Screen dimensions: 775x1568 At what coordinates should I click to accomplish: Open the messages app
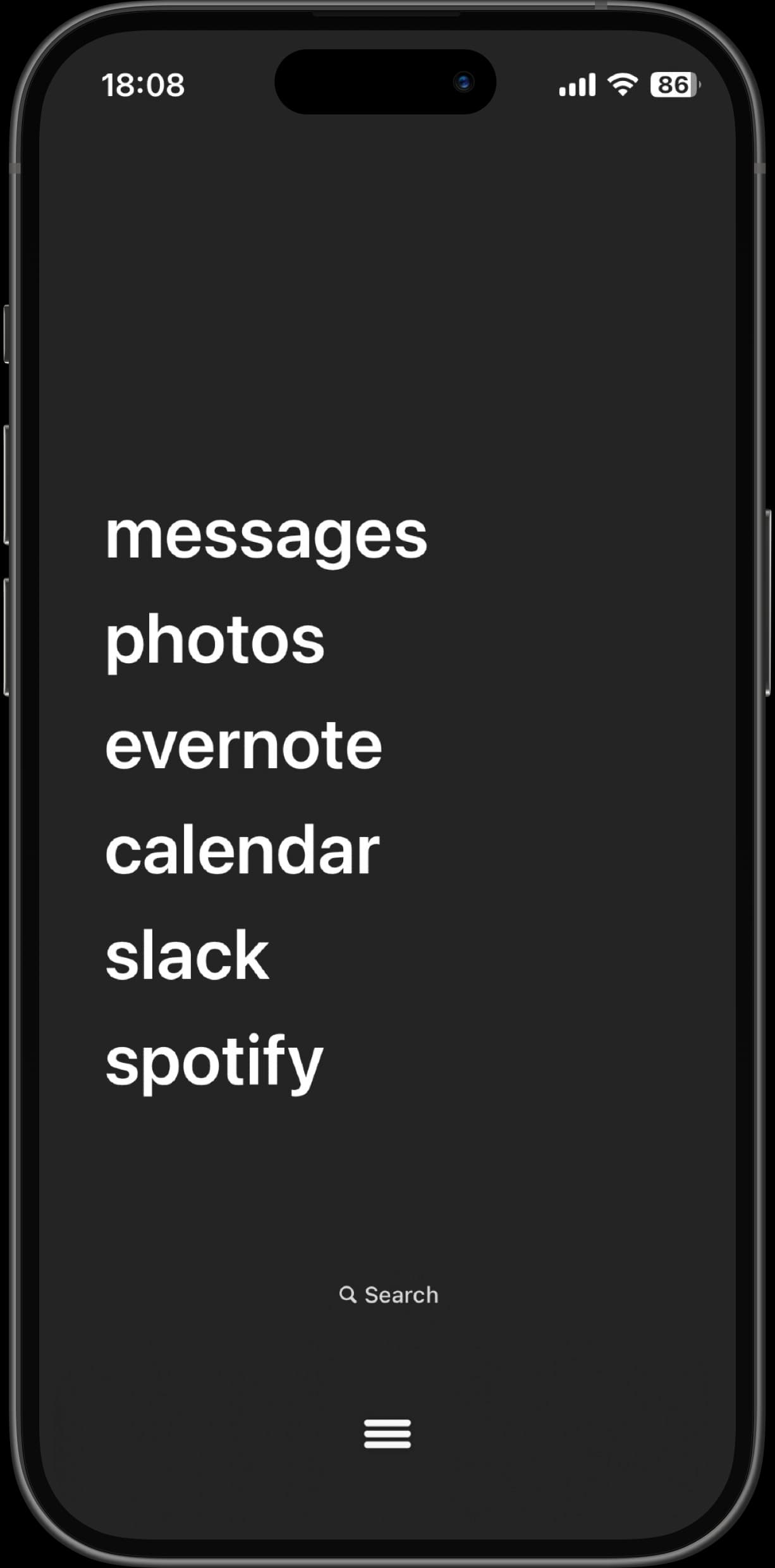266,536
